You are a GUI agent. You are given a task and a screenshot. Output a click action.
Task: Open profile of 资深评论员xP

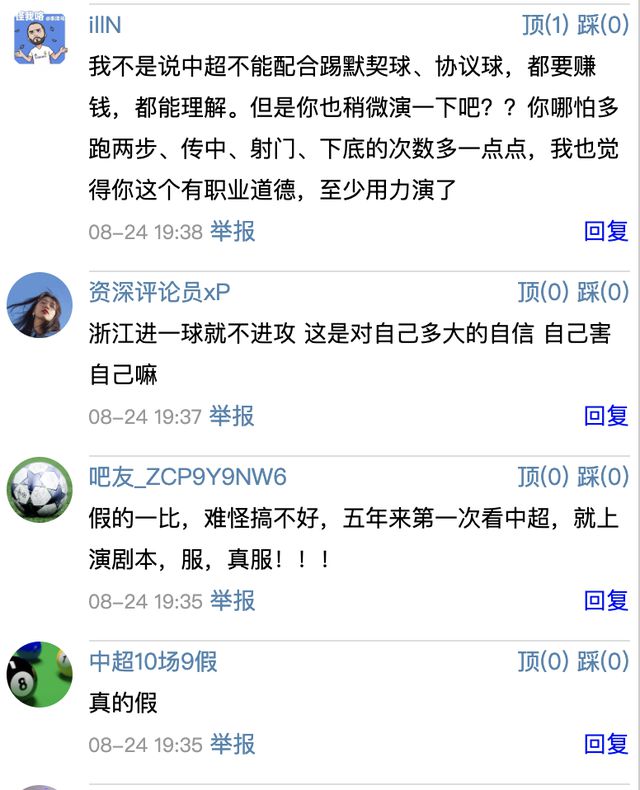(159, 292)
